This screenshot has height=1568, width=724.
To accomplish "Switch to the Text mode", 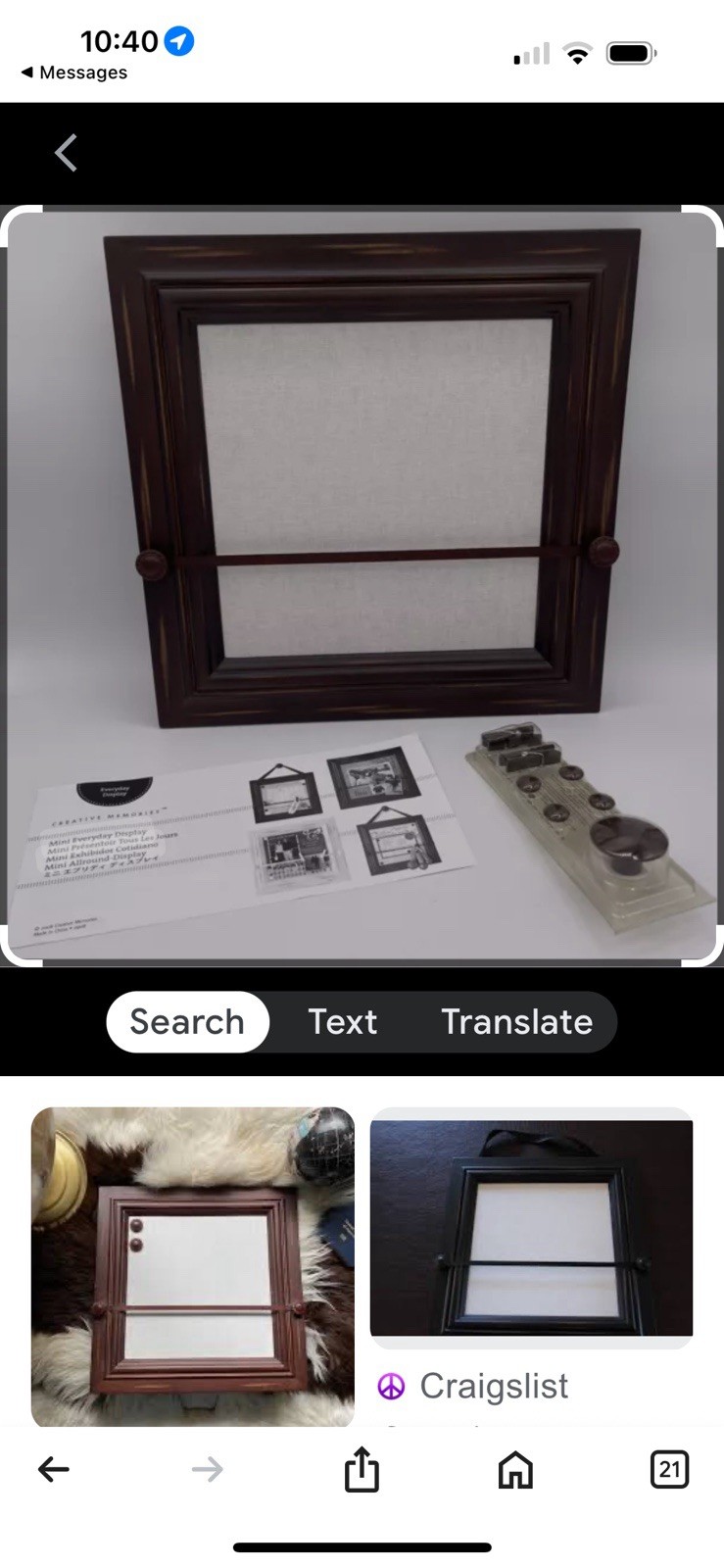I will 342,1022.
